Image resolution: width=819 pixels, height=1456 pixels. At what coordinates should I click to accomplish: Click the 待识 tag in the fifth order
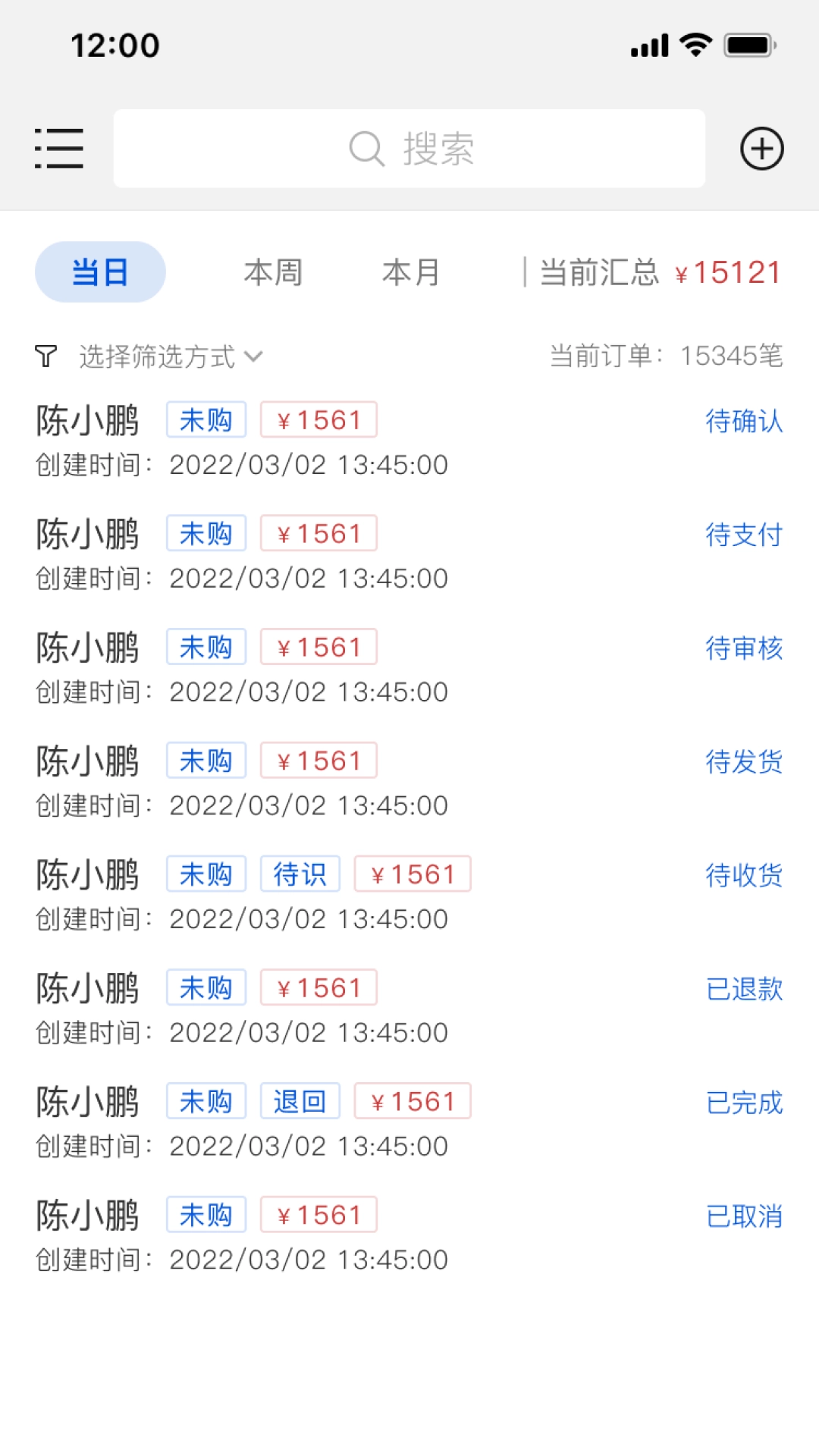click(300, 874)
